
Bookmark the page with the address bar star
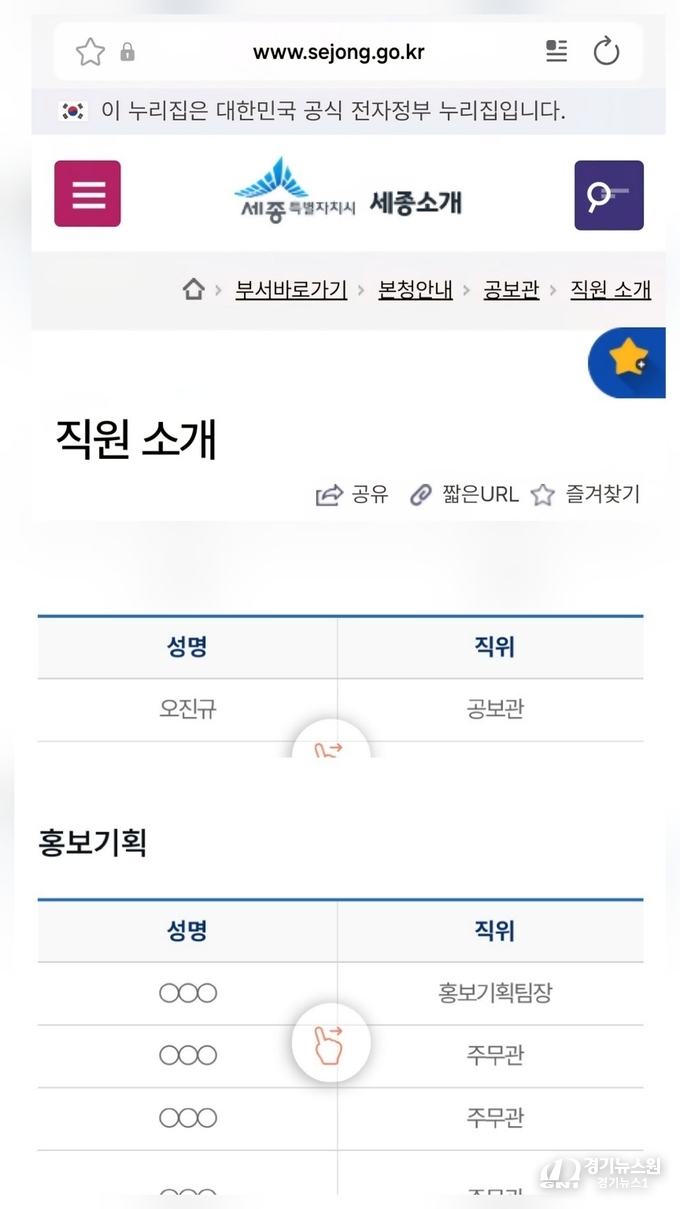coord(90,52)
